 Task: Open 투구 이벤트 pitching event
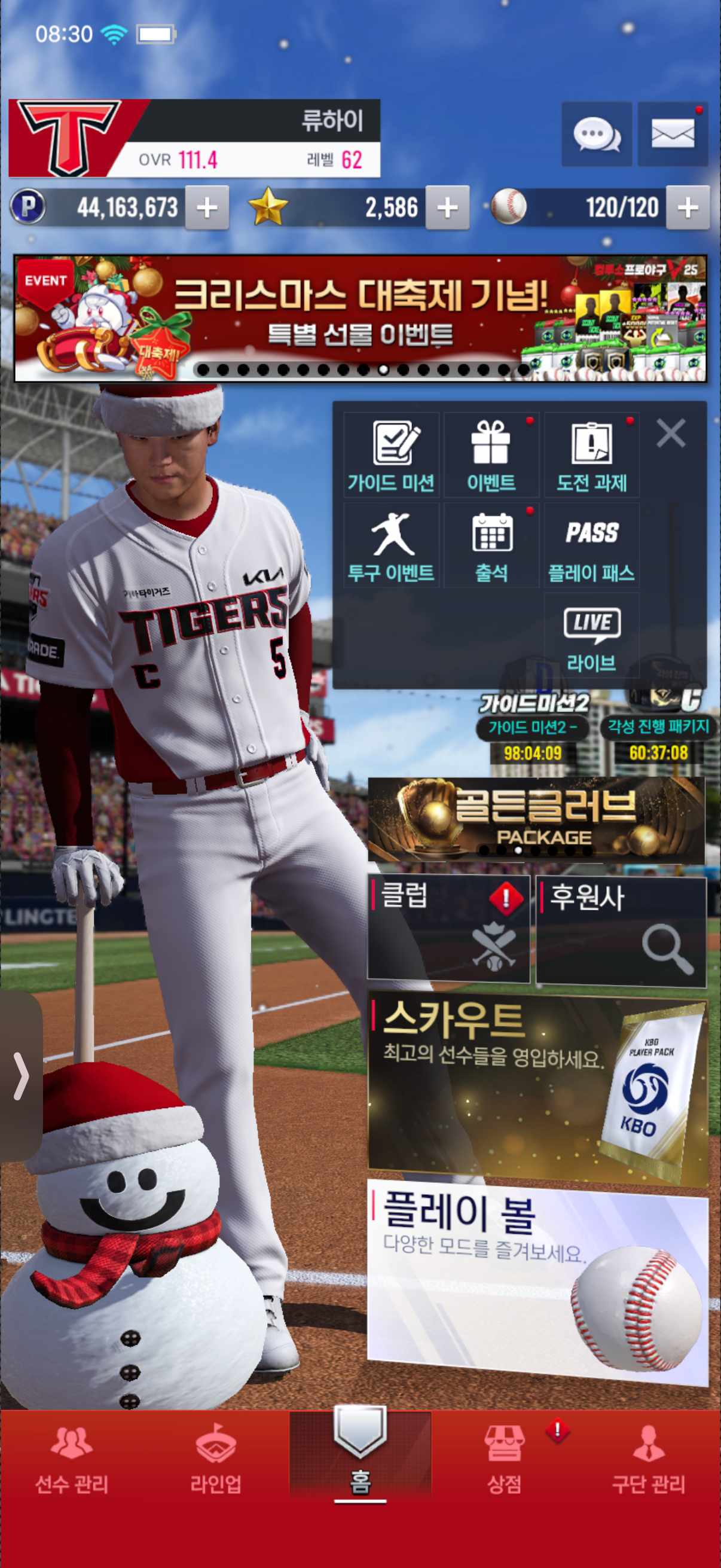point(391,545)
